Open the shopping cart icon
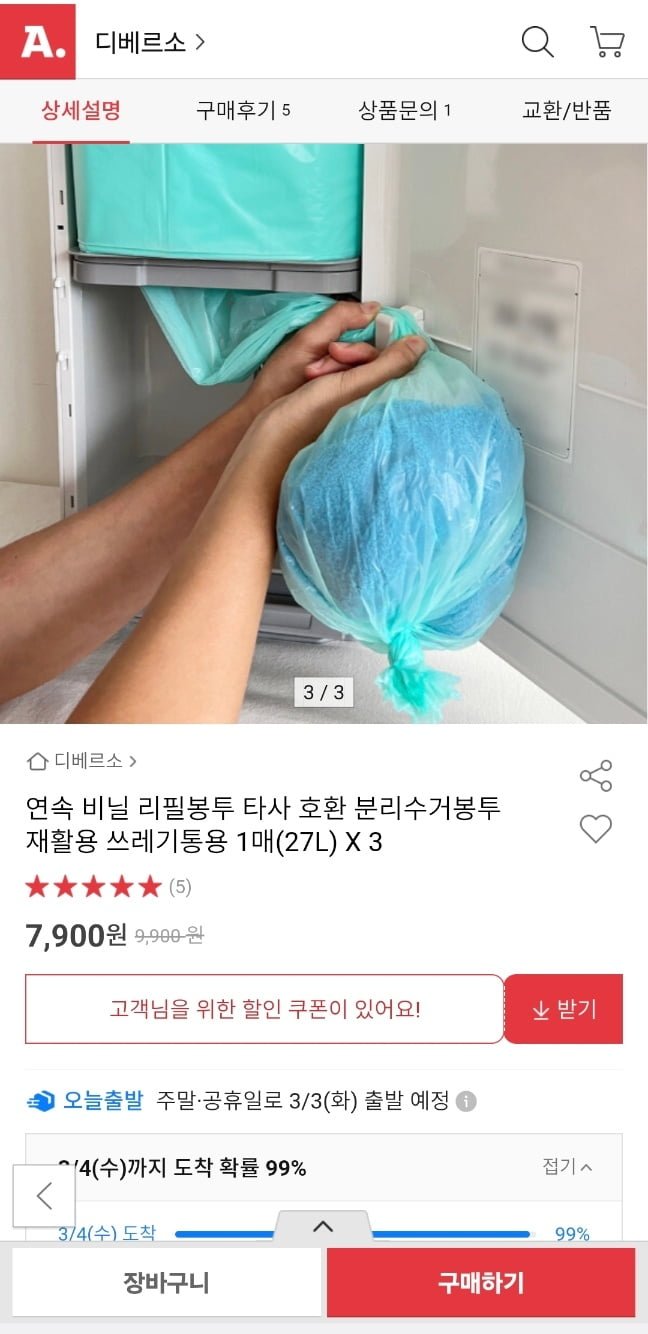This screenshot has height=1334, width=648. pyautogui.click(x=607, y=42)
